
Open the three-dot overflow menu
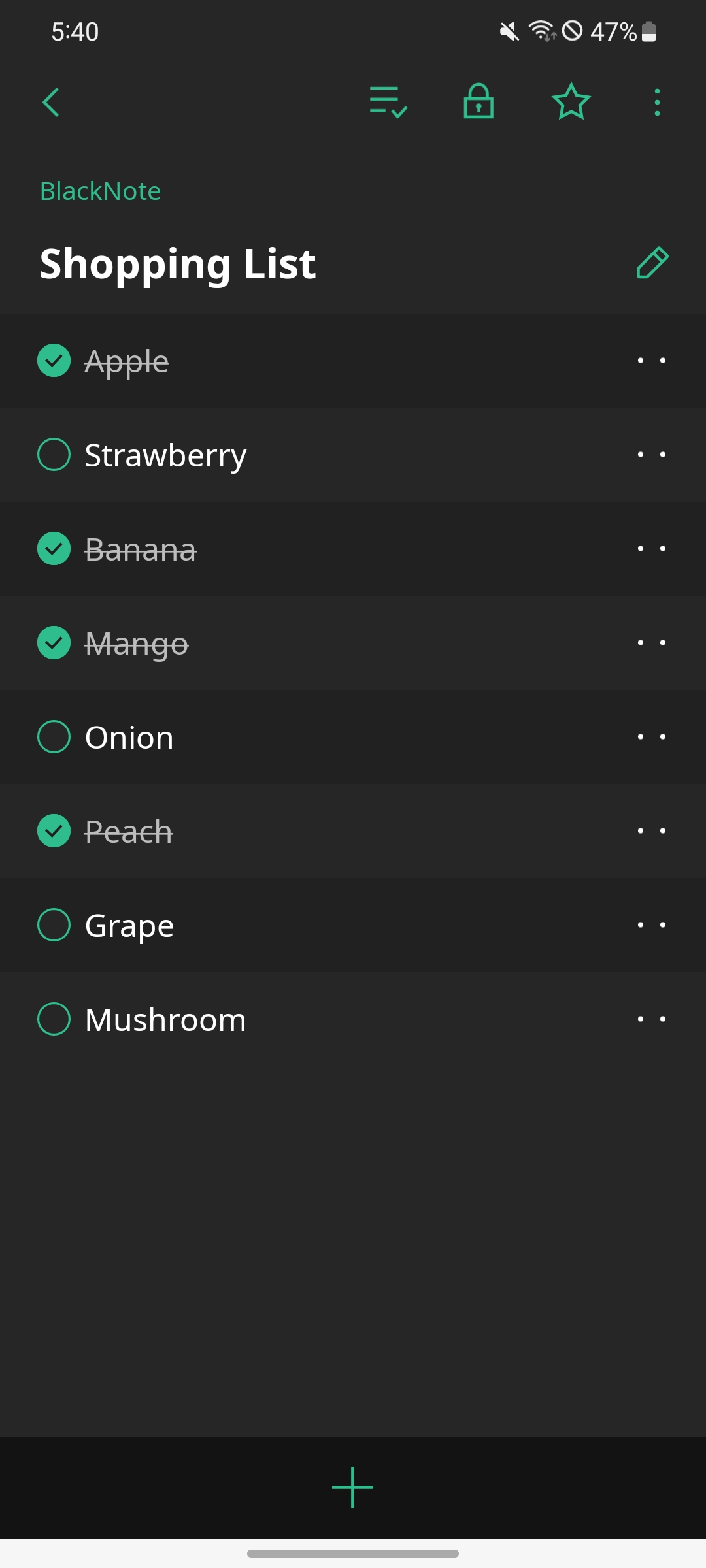point(656,102)
